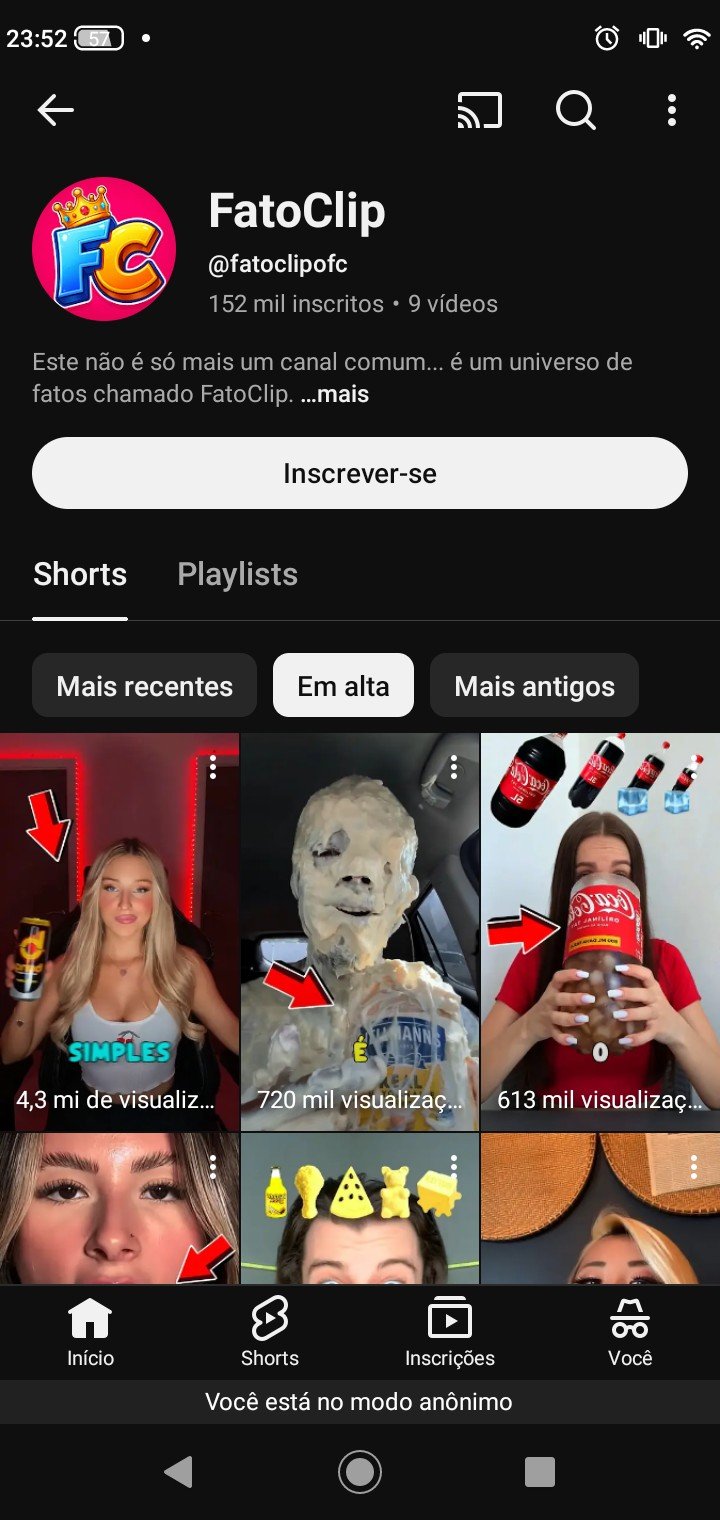The width and height of the screenshot is (720, 1520).
Task: Filter by Mais recentes
Action: (144, 686)
